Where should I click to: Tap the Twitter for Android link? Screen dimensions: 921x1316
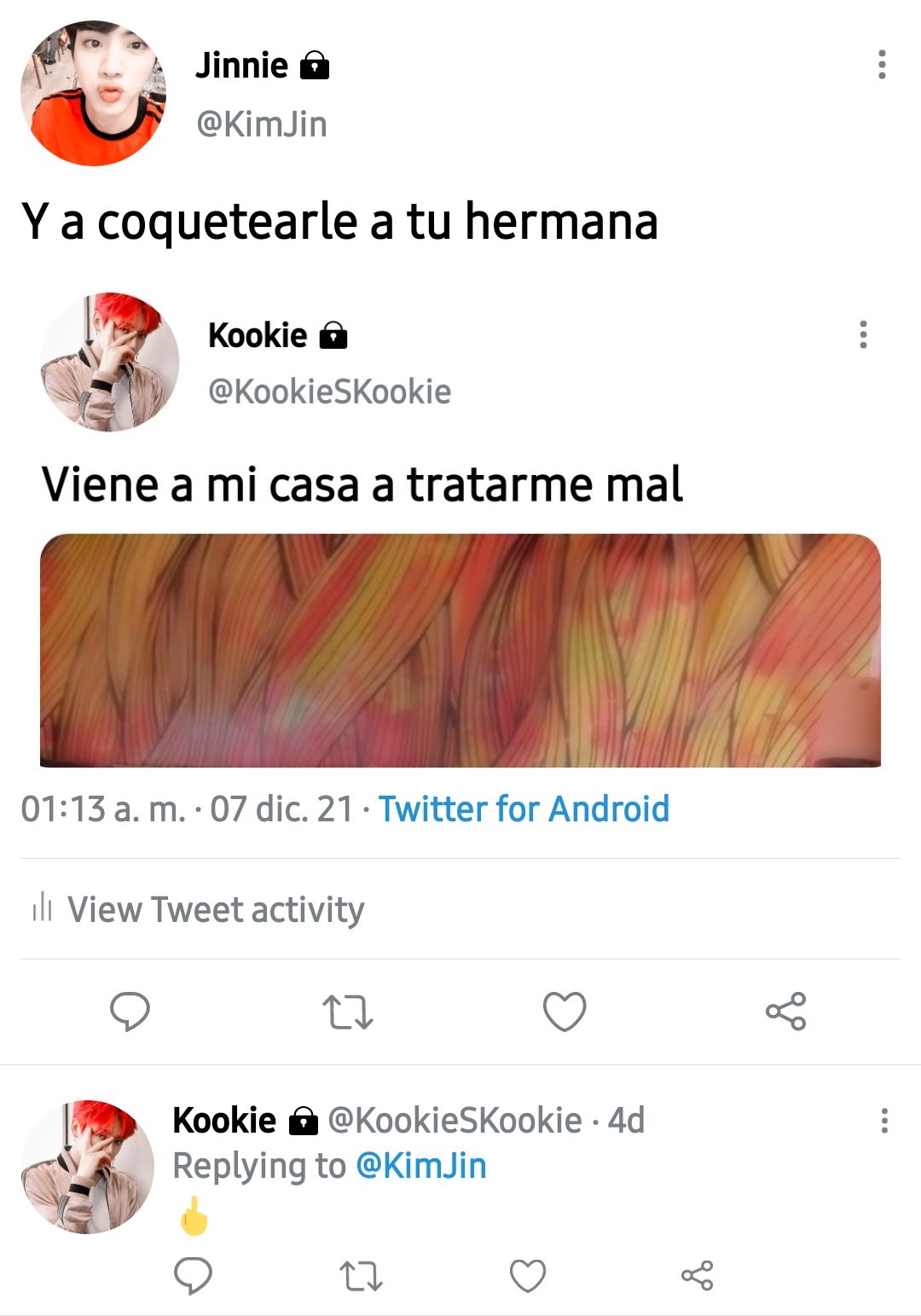click(x=524, y=809)
